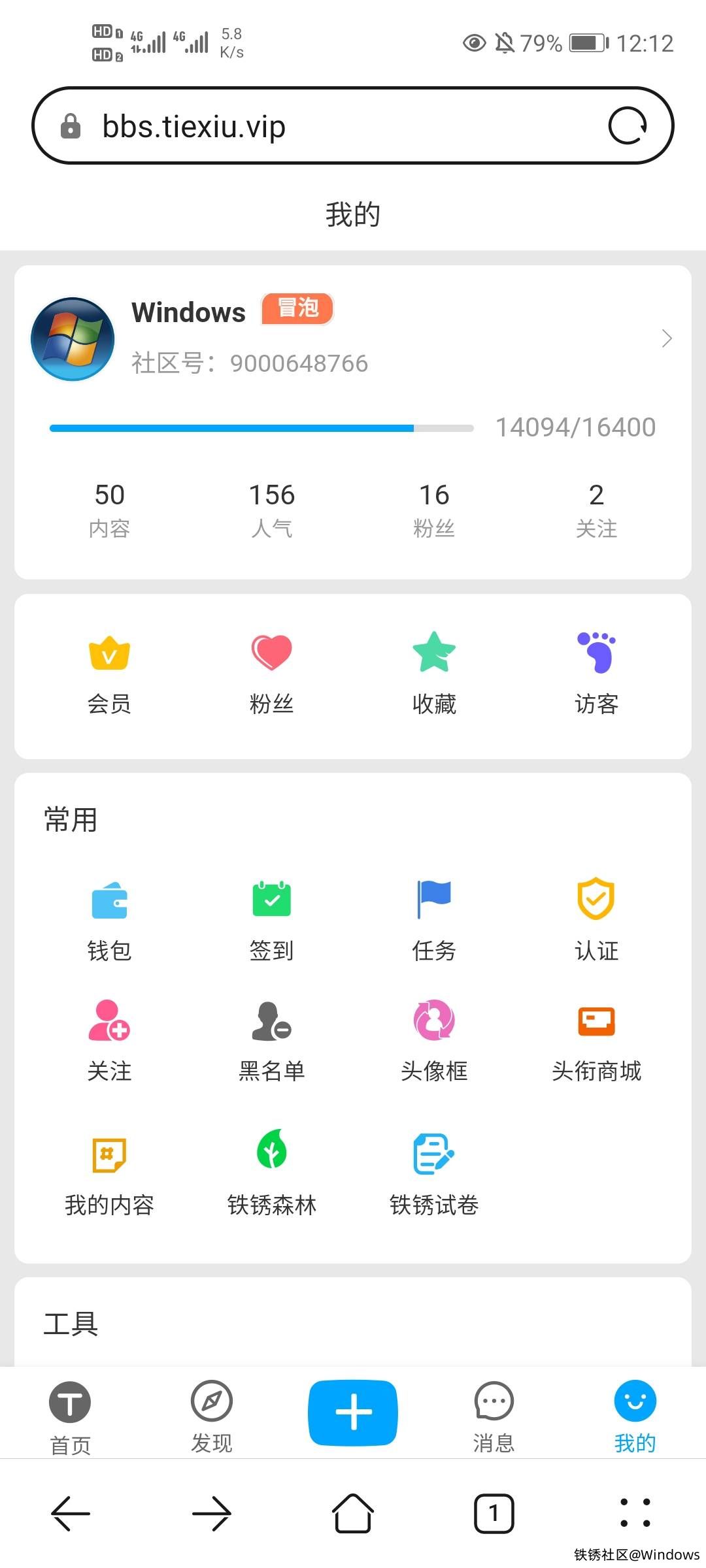Open 会员 membership page
This screenshot has width=706, height=1568.
[x=109, y=673]
